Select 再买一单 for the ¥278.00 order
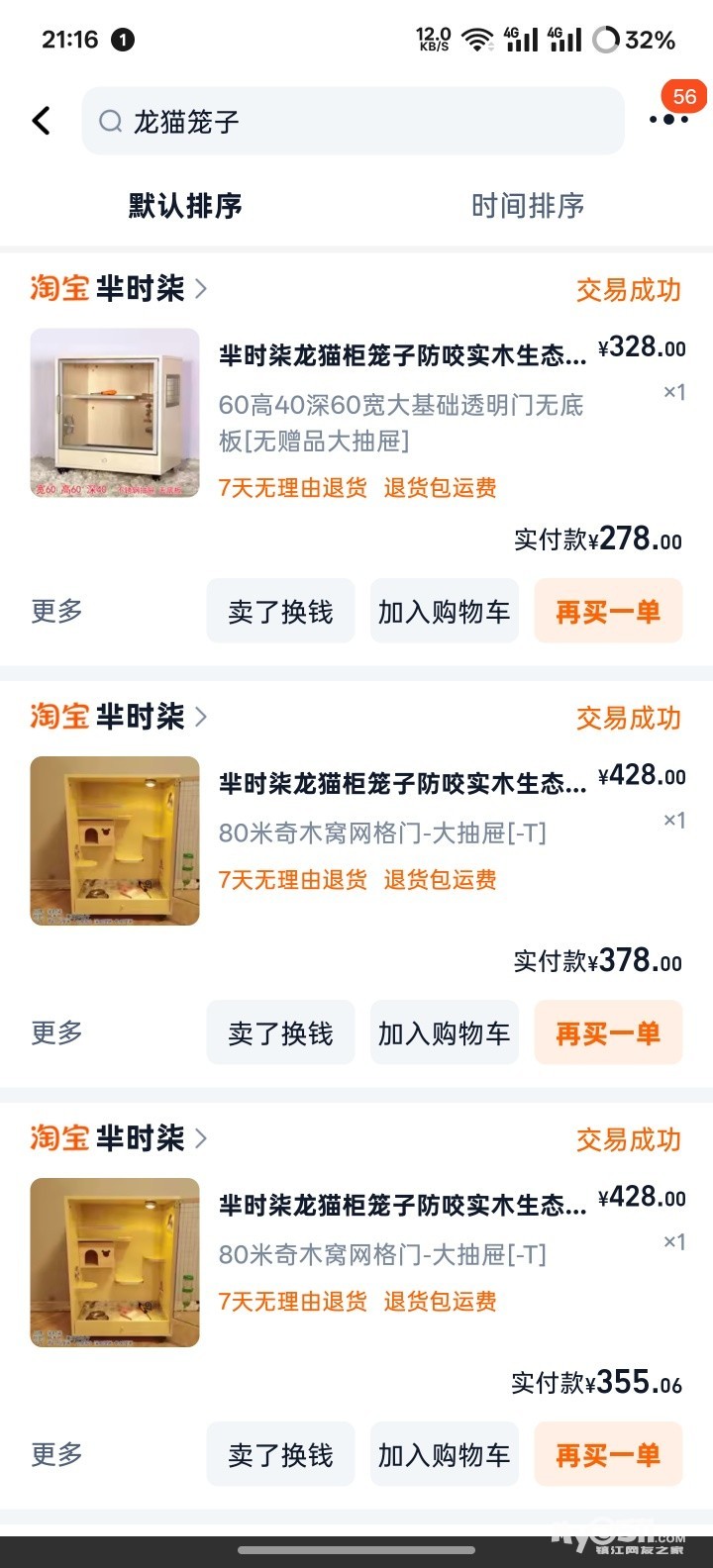Image resolution: width=713 pixels, height=1568 pixels. (x=608, y=612)
